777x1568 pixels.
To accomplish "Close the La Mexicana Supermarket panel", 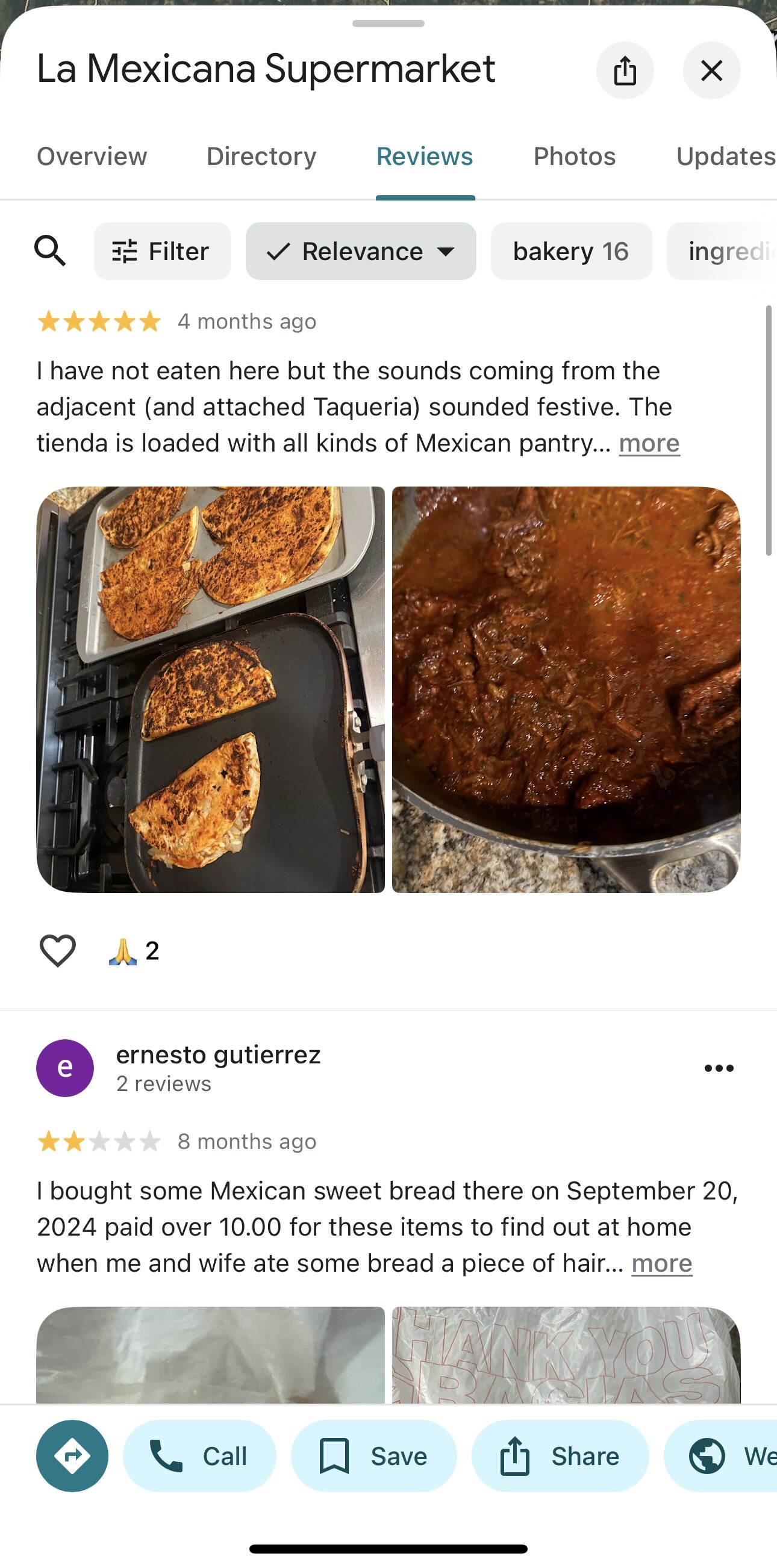I will click(x=711, y=70).
